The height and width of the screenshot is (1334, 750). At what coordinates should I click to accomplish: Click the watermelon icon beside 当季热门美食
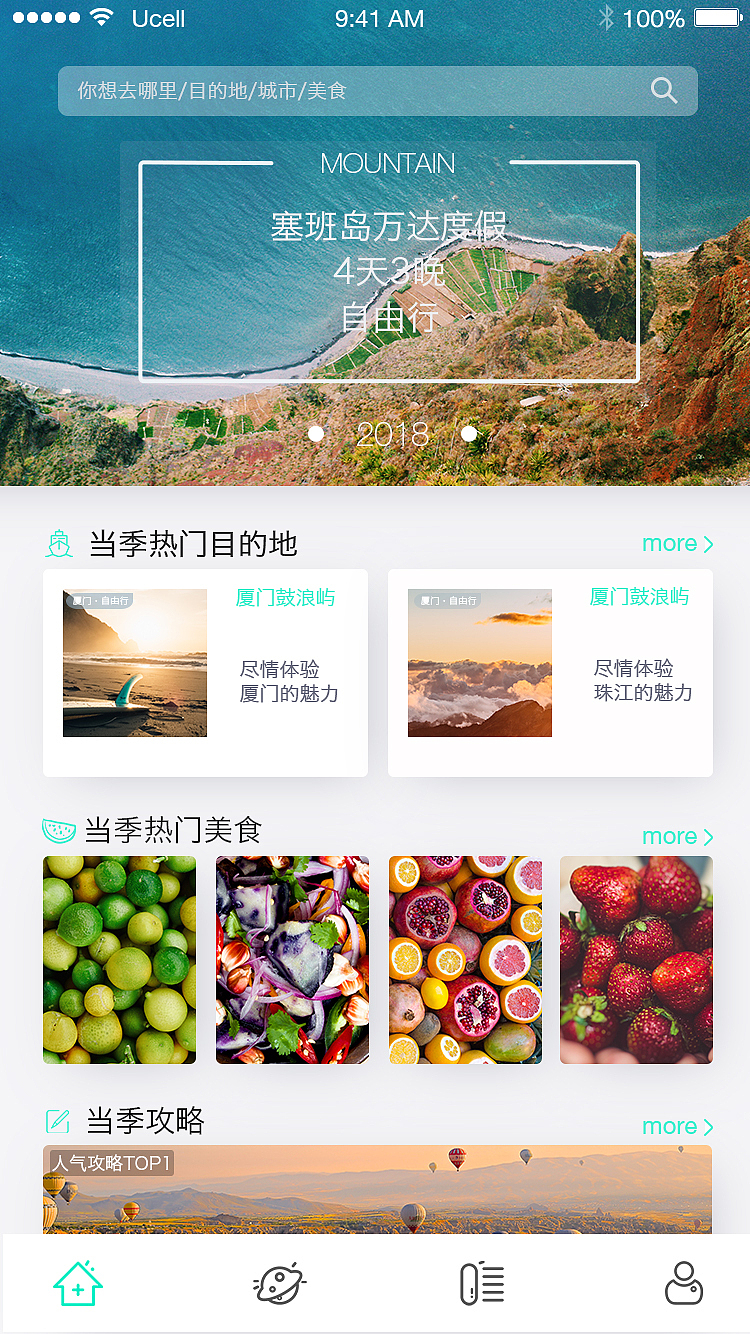click(59, 831)
